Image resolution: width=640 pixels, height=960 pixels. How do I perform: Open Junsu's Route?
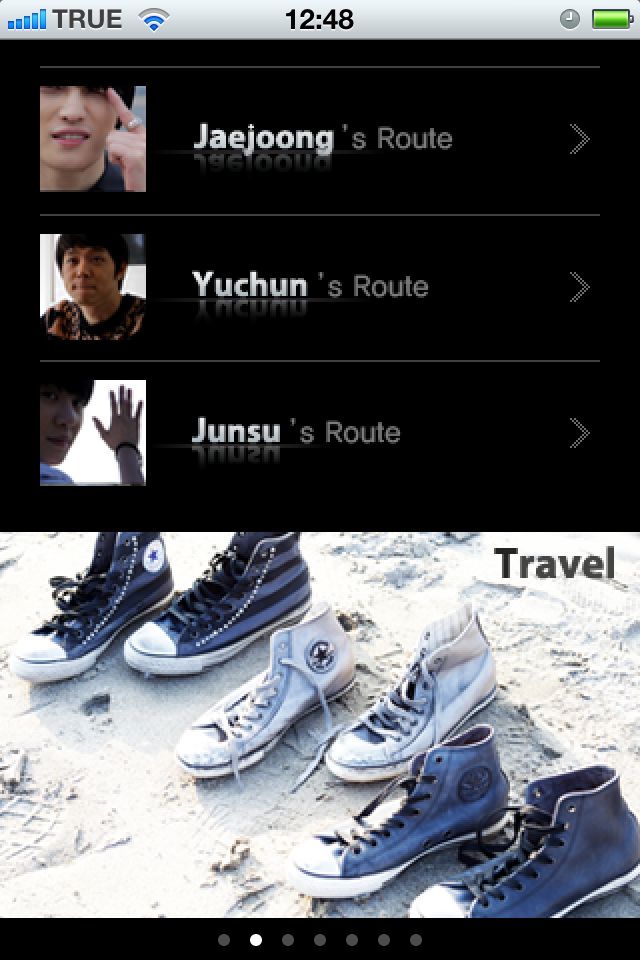(320, 433)
